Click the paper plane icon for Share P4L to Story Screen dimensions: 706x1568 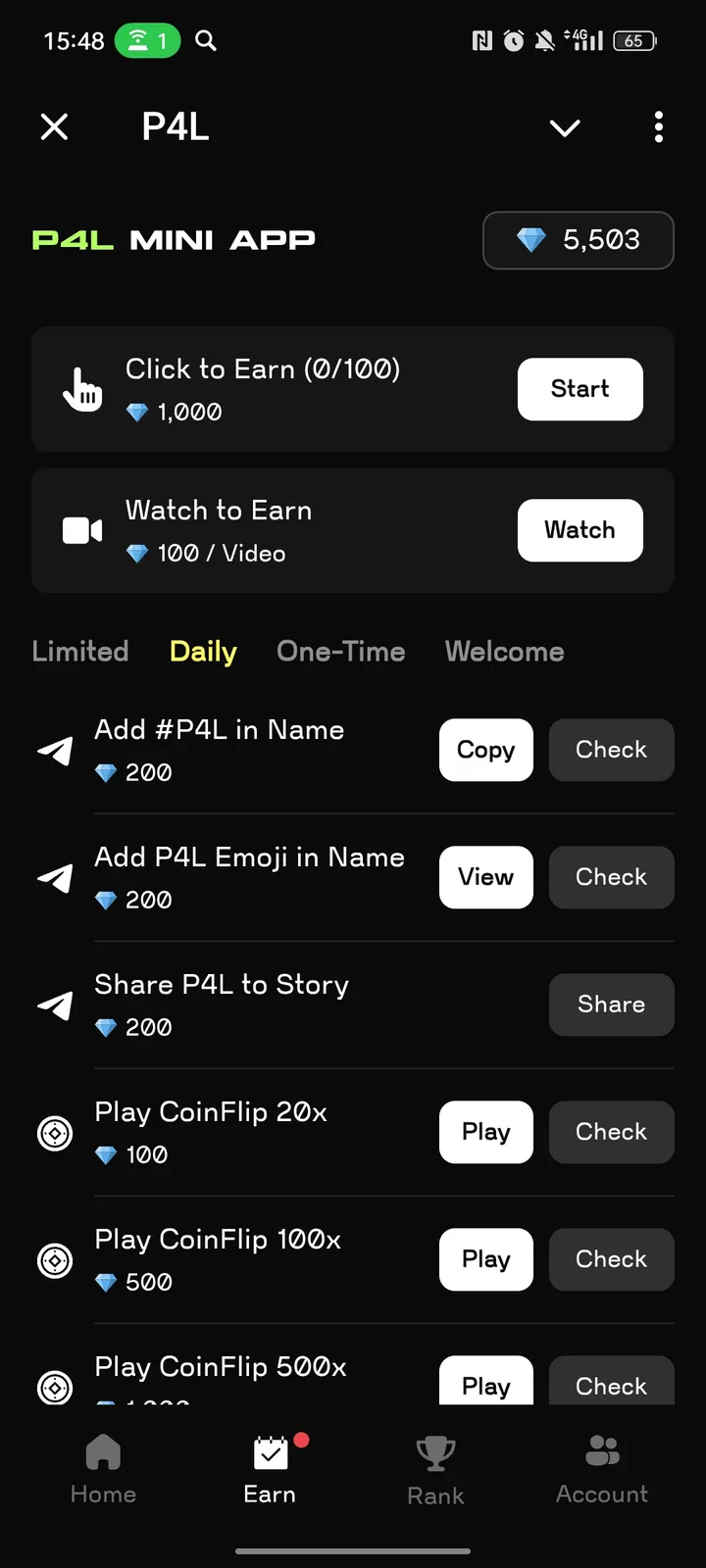click(55, 1004)
